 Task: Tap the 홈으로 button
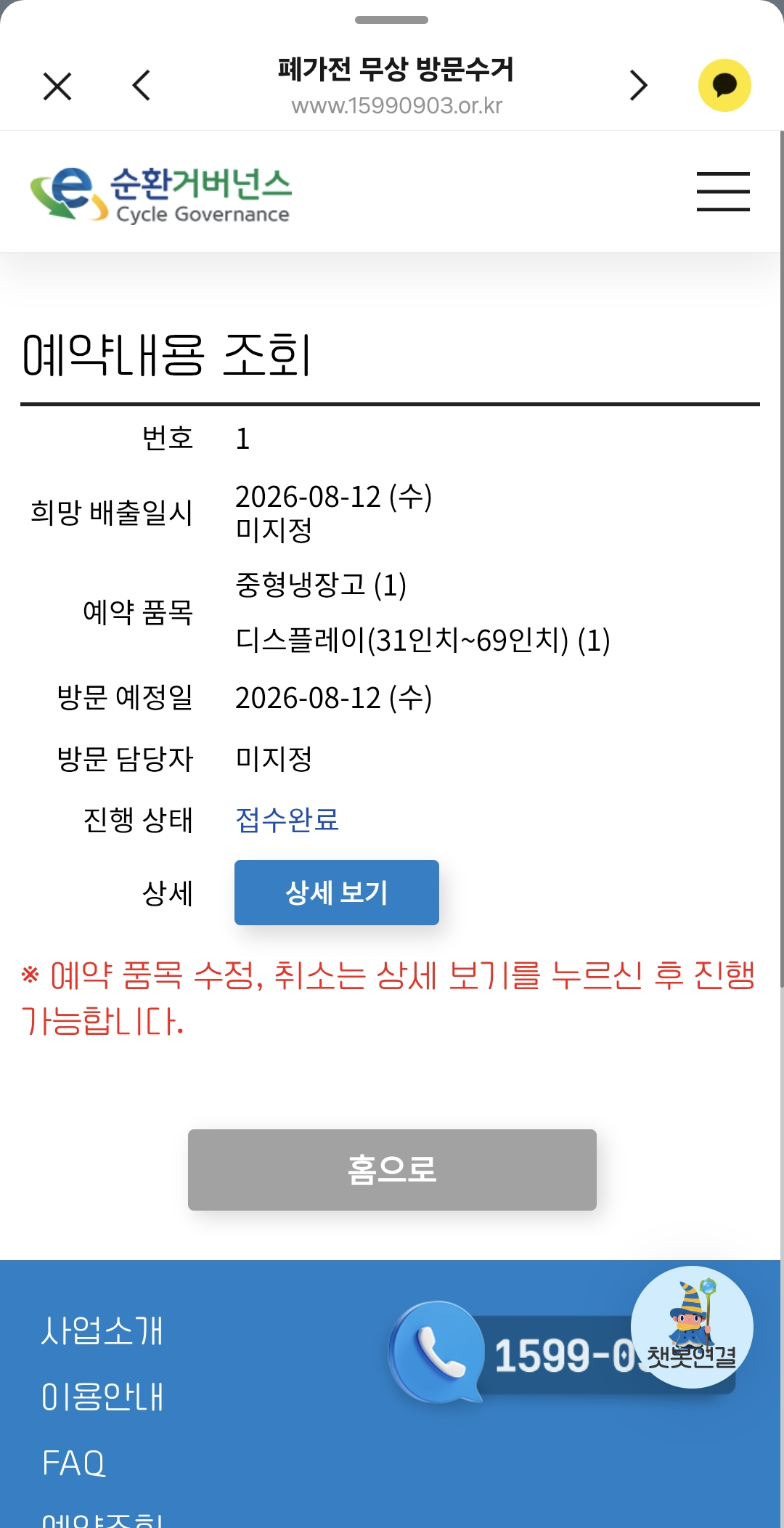[392, 1170]
